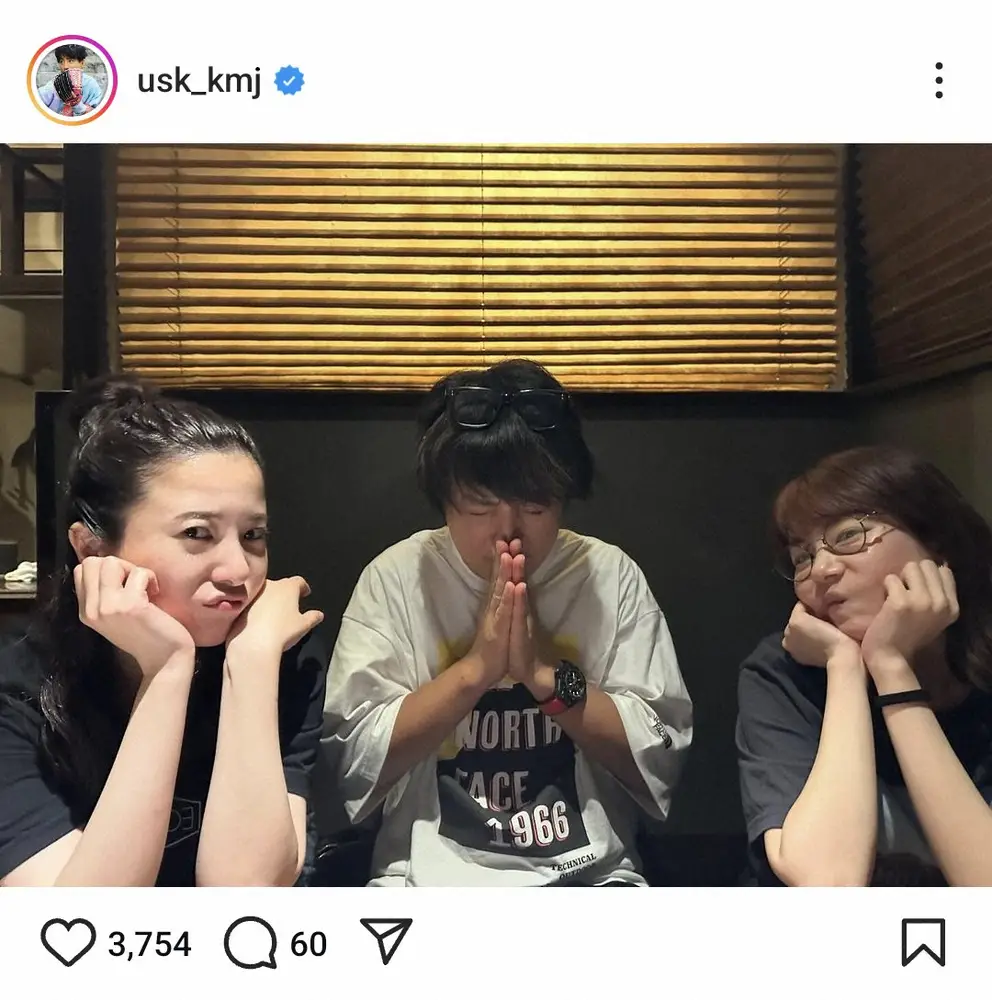
Task: Like this post with the heart icon
Action: [68, 943]
